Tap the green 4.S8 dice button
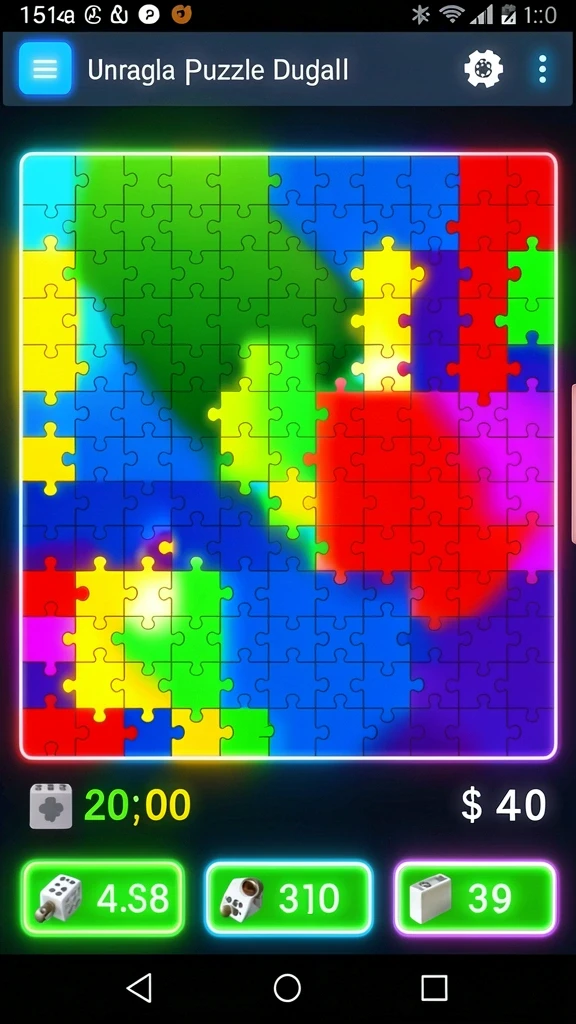576x1024 pixels. [x=103, y=898]
